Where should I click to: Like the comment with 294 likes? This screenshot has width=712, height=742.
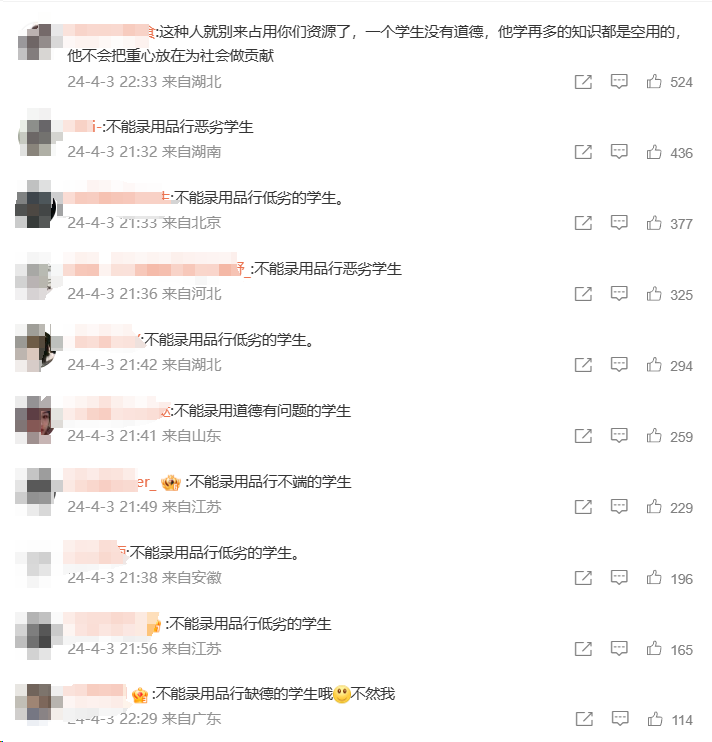(x=654, y=365)
